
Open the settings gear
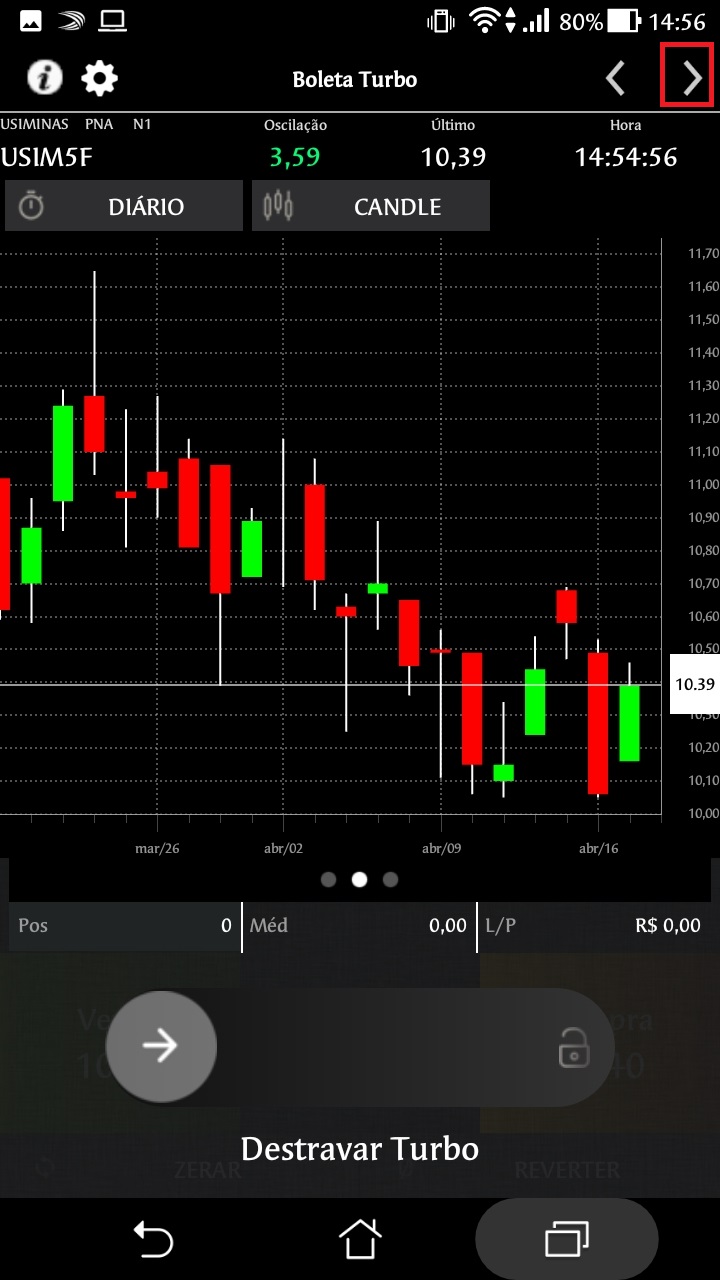click(x=99, y=78)
